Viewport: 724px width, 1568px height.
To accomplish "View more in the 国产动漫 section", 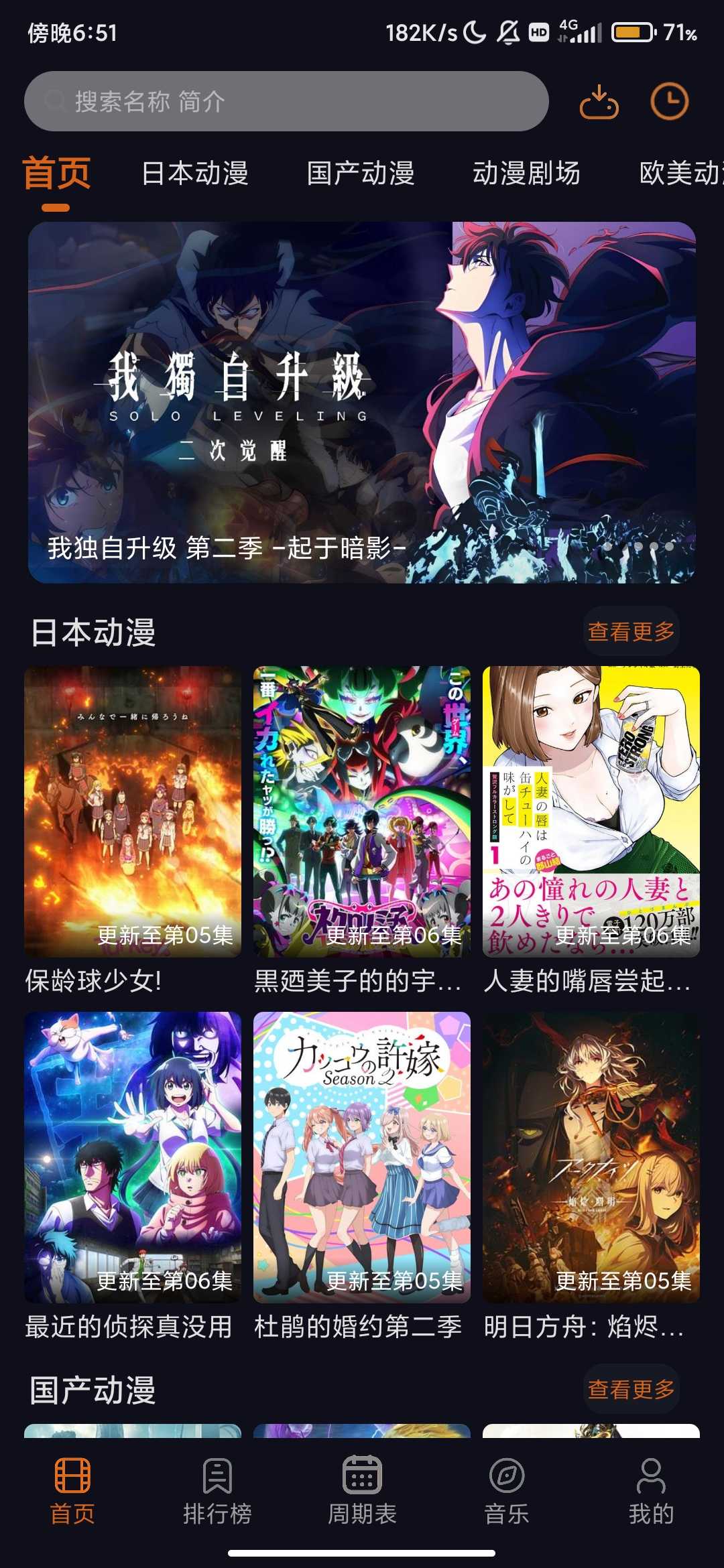I will (x=631, y=1390).
